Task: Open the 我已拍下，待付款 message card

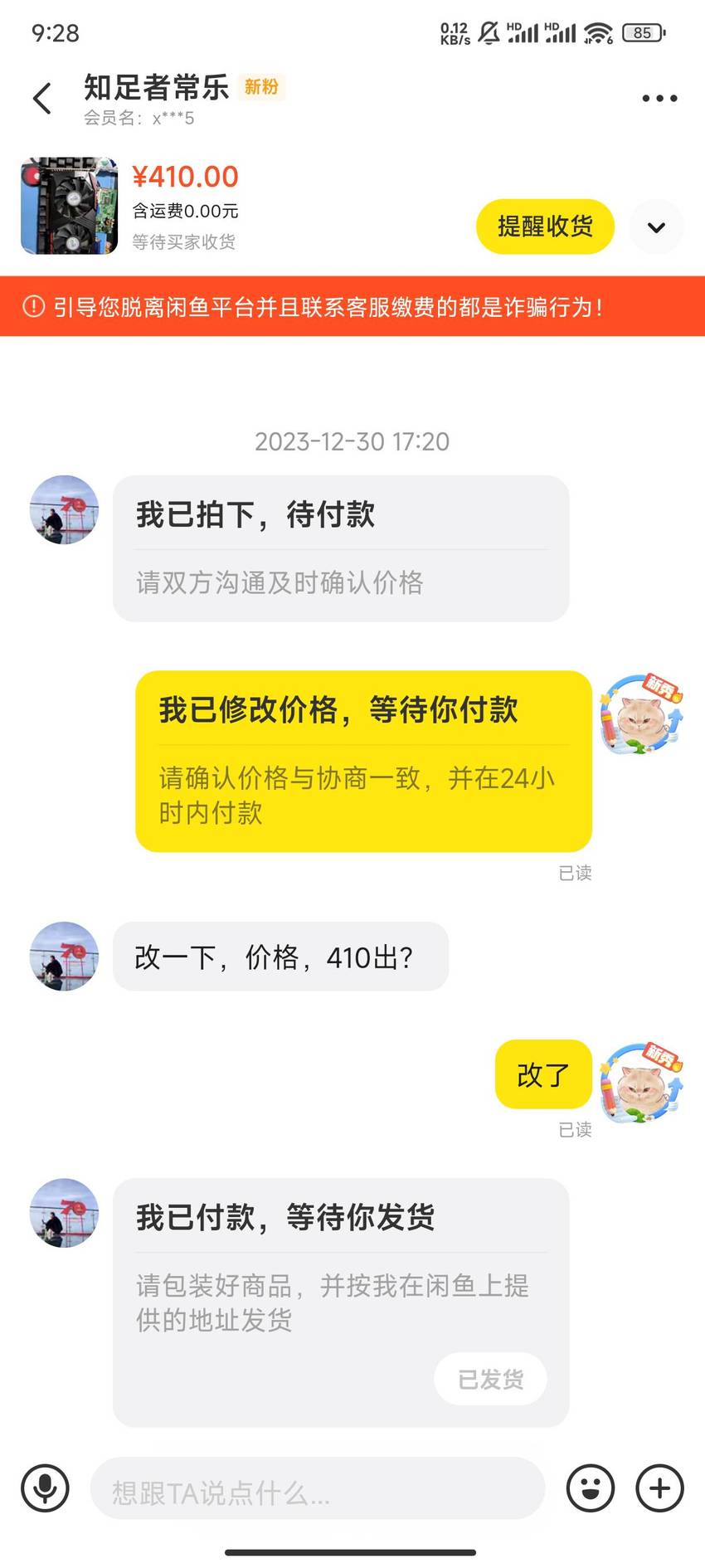Action: pos(341,548)
